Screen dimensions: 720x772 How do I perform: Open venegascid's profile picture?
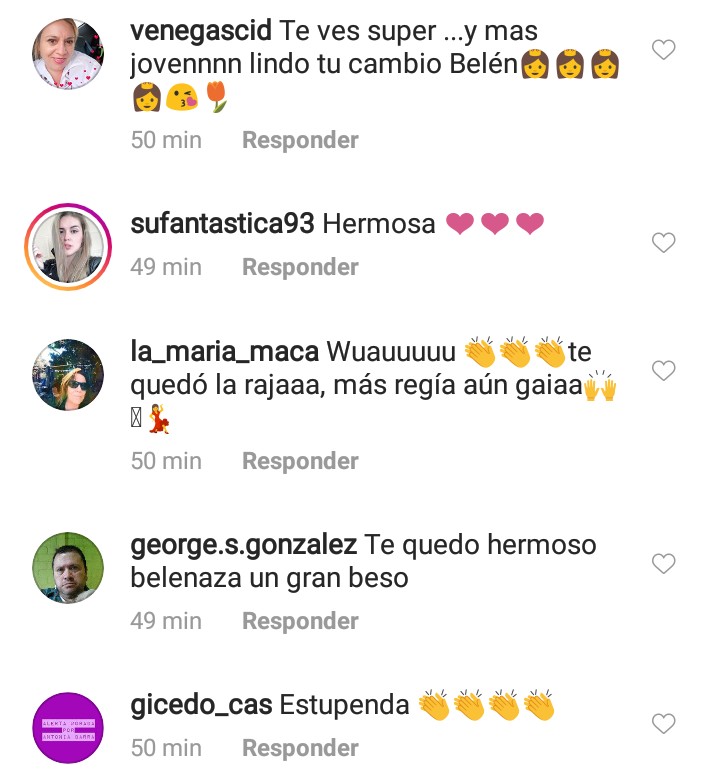coord(68,53)
